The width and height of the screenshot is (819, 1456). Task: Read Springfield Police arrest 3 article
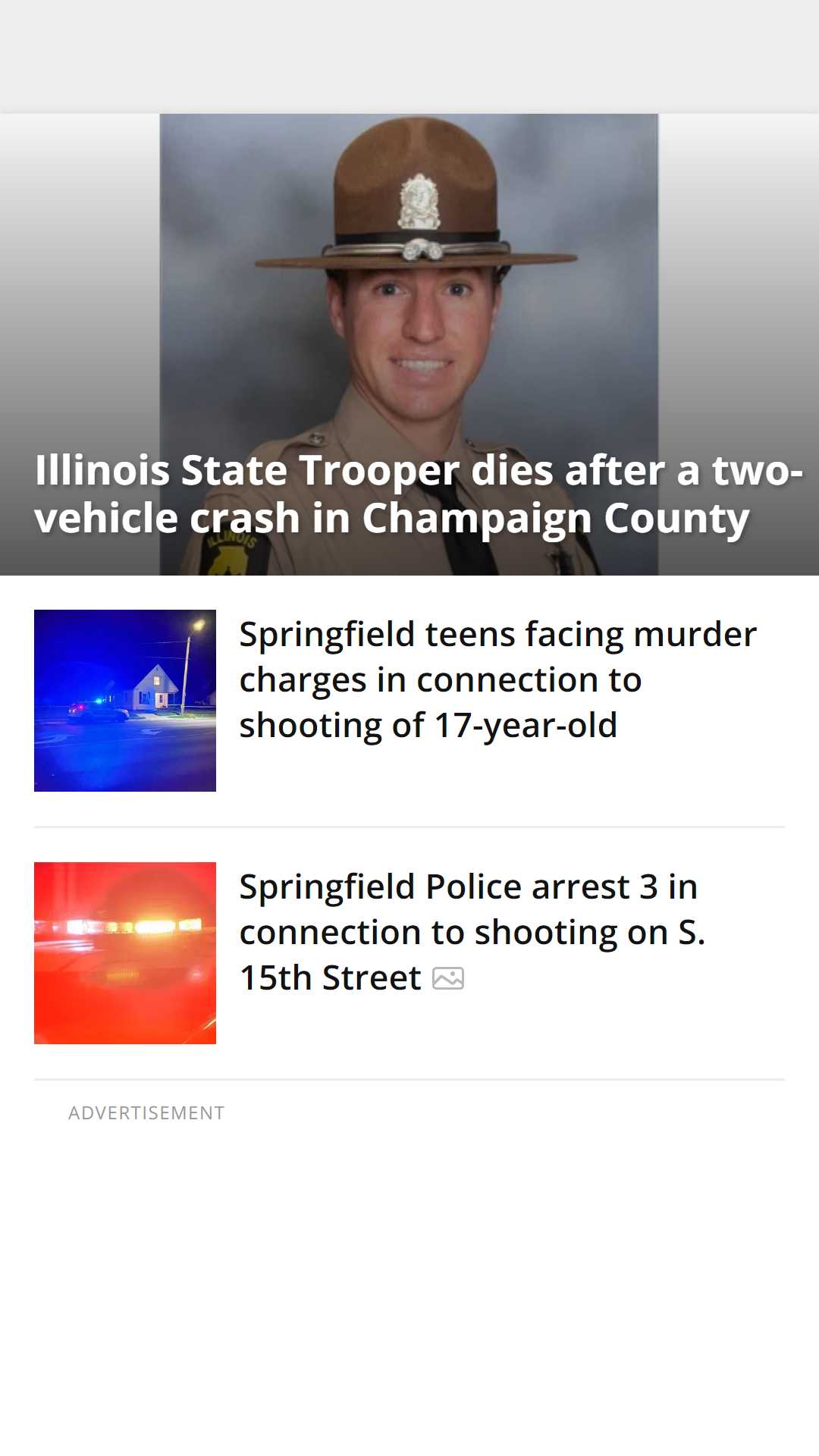pyautogui.click(x=470, y=932)
